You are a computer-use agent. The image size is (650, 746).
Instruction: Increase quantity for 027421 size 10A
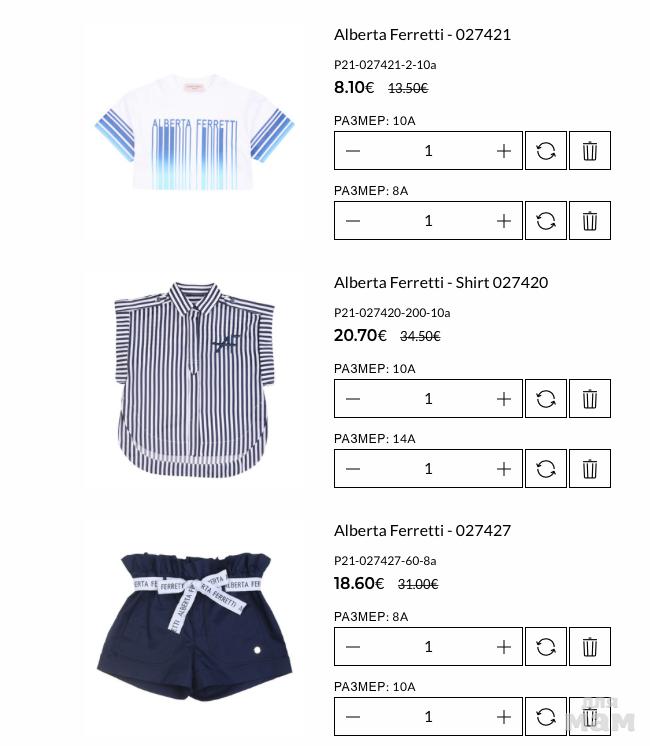[503, 151]
